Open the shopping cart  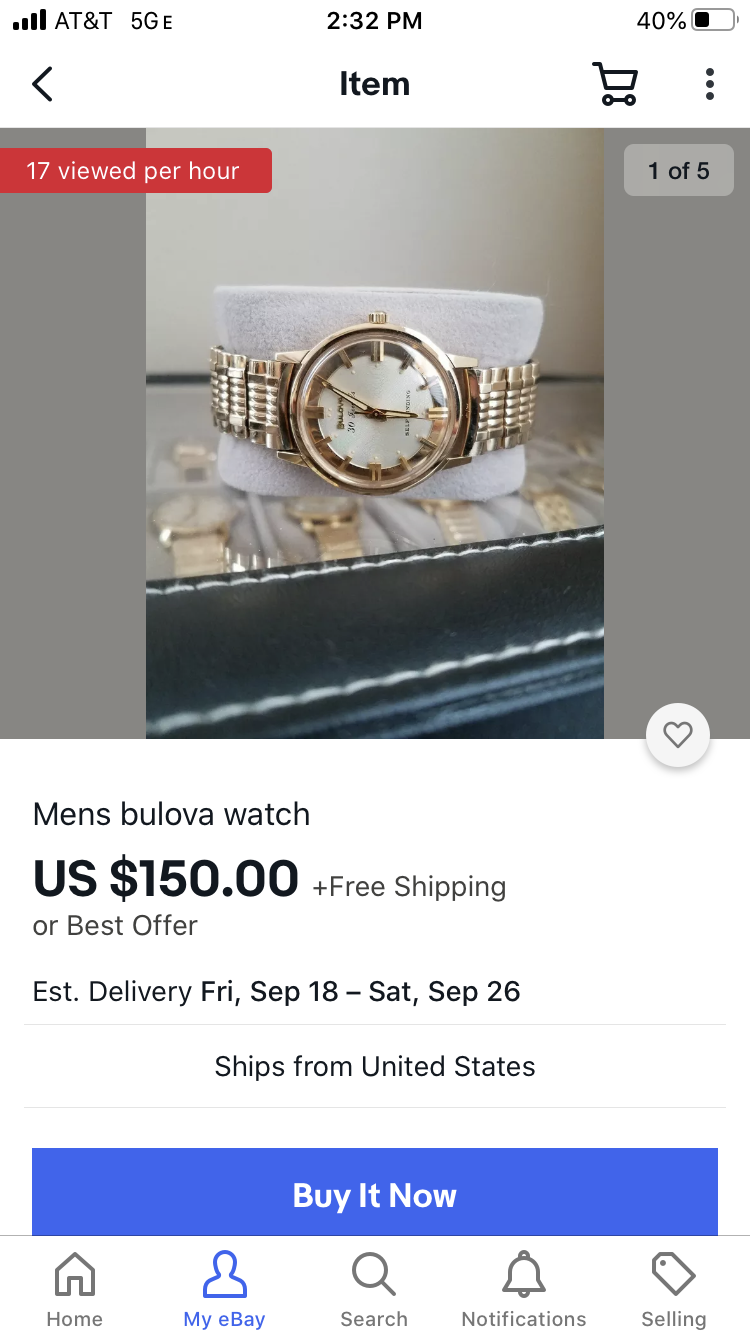pyautogui.click(x=615, y=84)
